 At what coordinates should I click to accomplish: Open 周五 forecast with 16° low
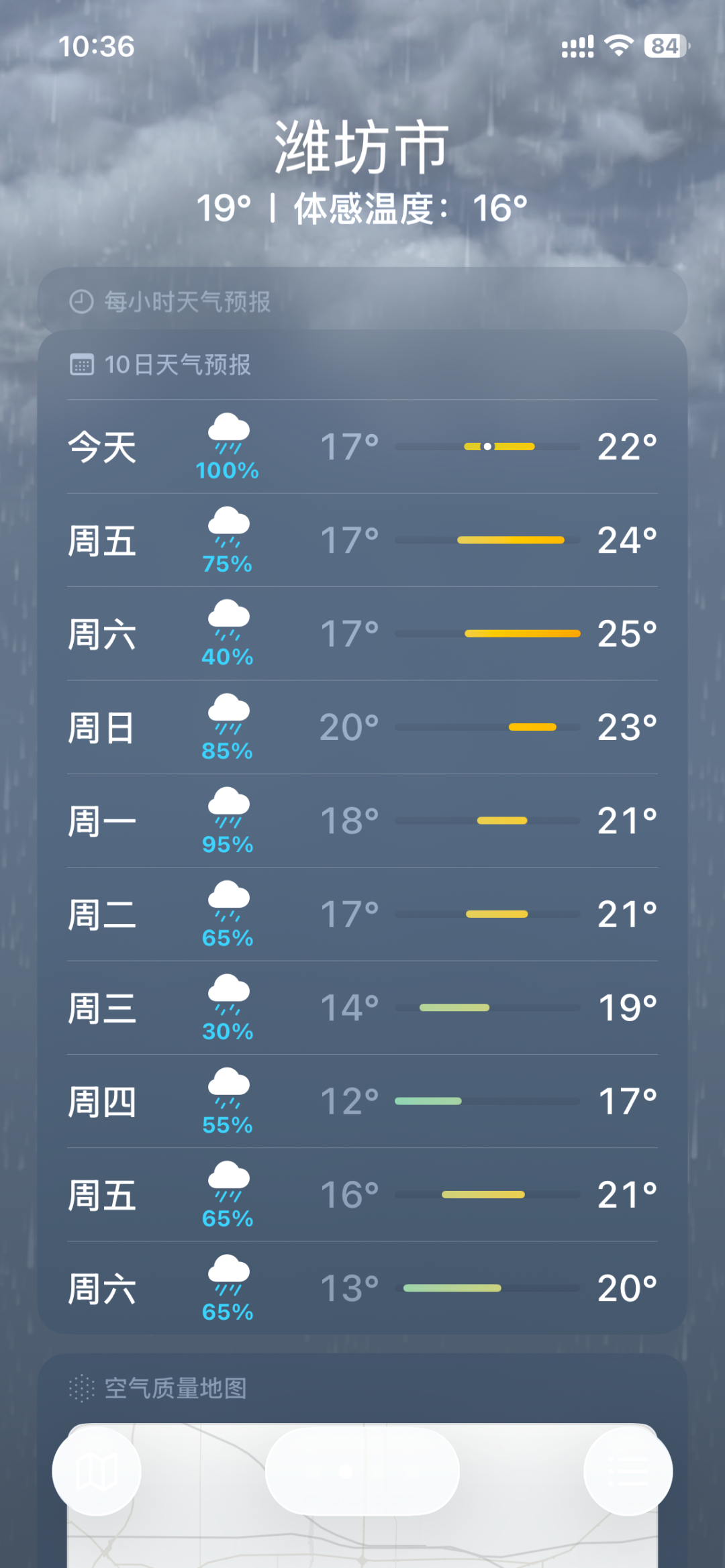(362, 1195)
